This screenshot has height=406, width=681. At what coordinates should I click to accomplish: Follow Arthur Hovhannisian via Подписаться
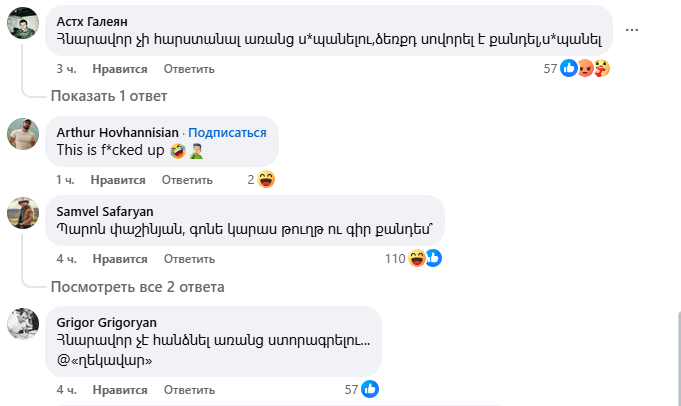click(x=227, y=132)
